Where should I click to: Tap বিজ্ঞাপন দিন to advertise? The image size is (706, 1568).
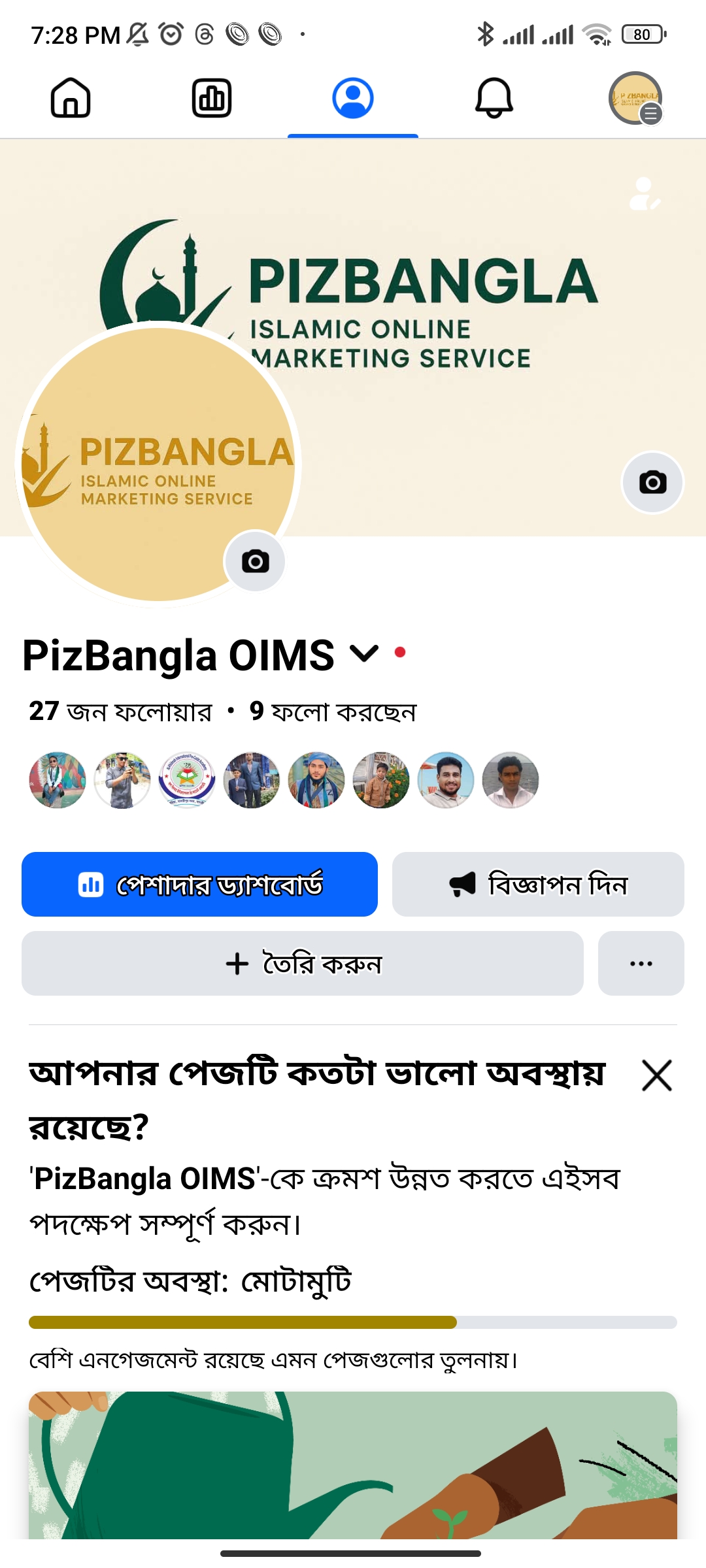[x=538, y=884]
